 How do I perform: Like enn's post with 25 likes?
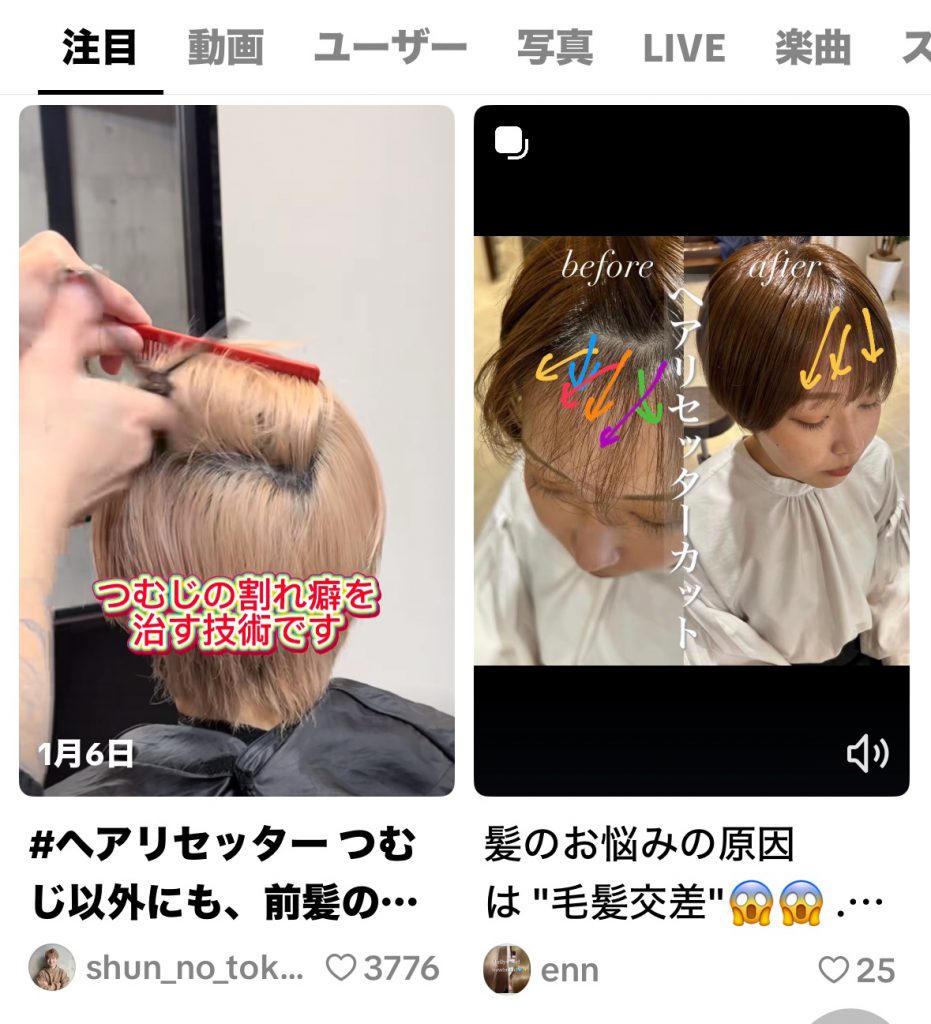click(x=833, y=969)
